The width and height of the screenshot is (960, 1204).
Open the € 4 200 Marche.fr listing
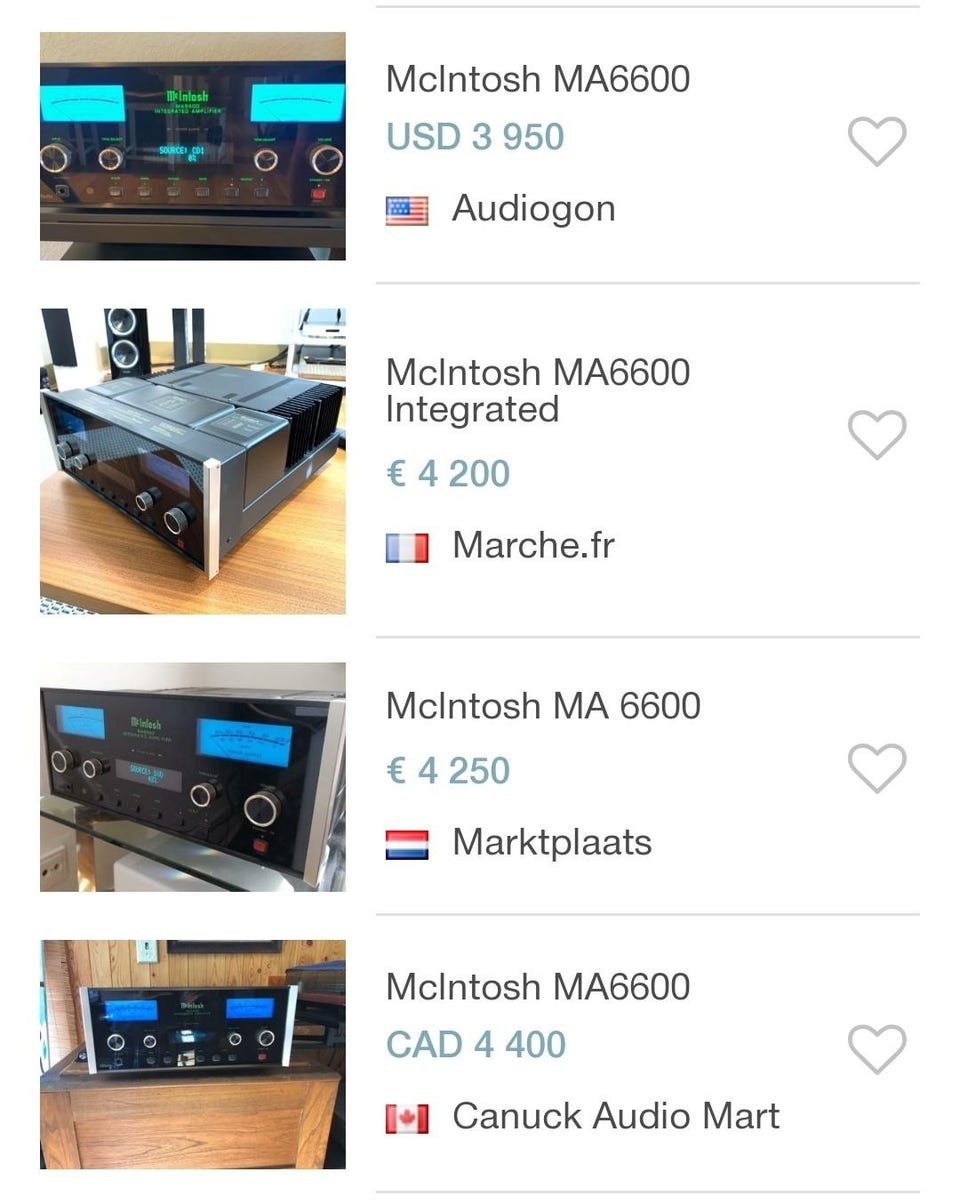coord(538,390)
